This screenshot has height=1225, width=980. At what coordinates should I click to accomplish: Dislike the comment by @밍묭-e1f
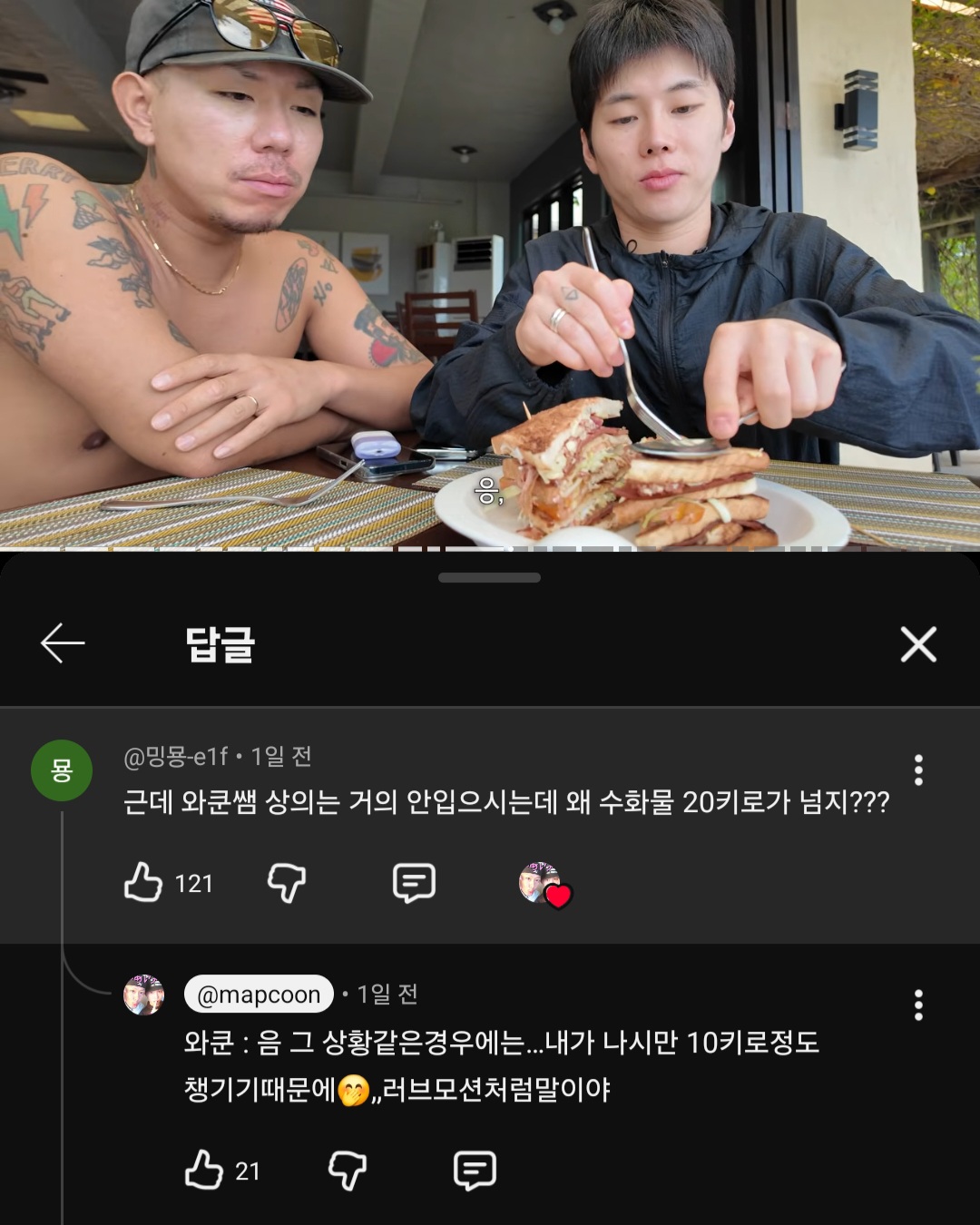coord(287,882)
